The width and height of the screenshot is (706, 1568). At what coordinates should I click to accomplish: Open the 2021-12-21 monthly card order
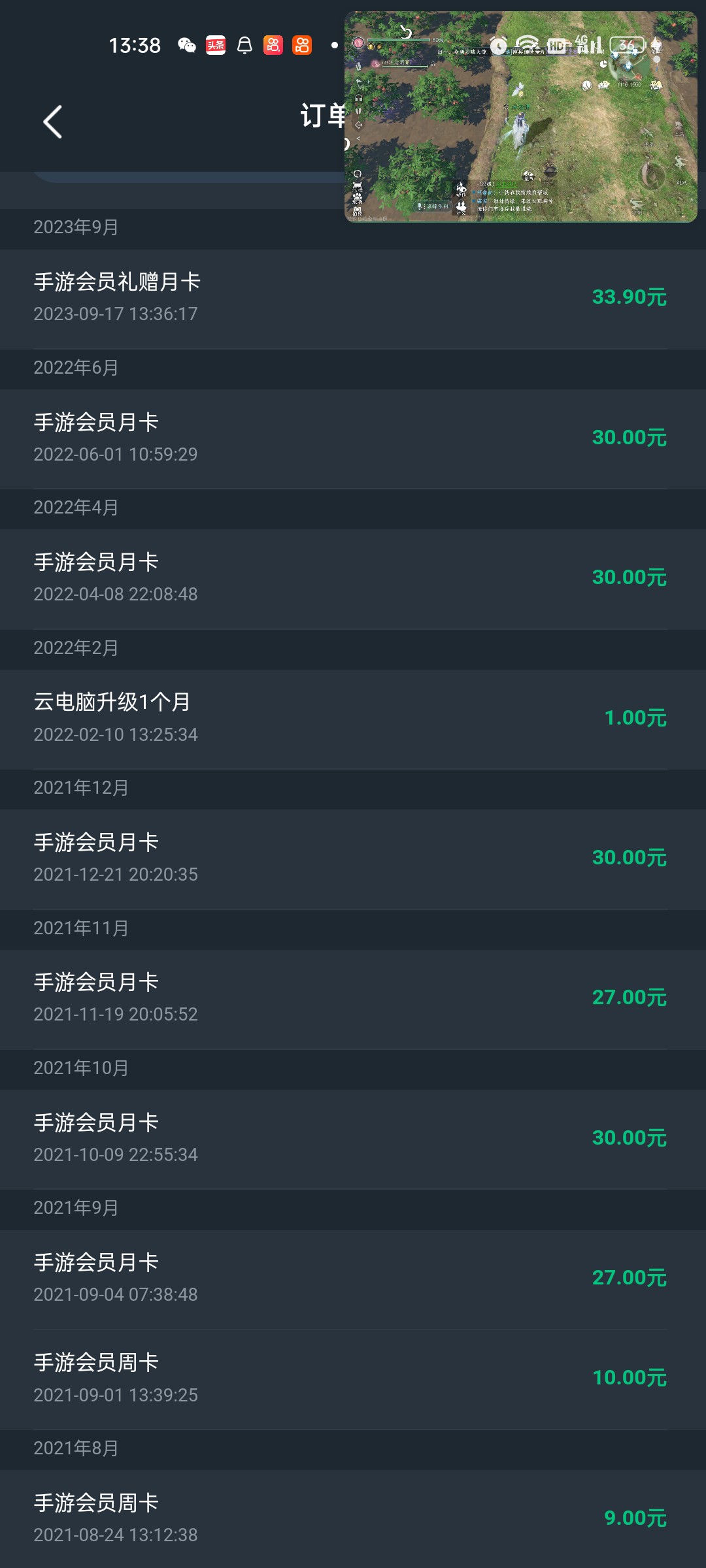point(353,859)
